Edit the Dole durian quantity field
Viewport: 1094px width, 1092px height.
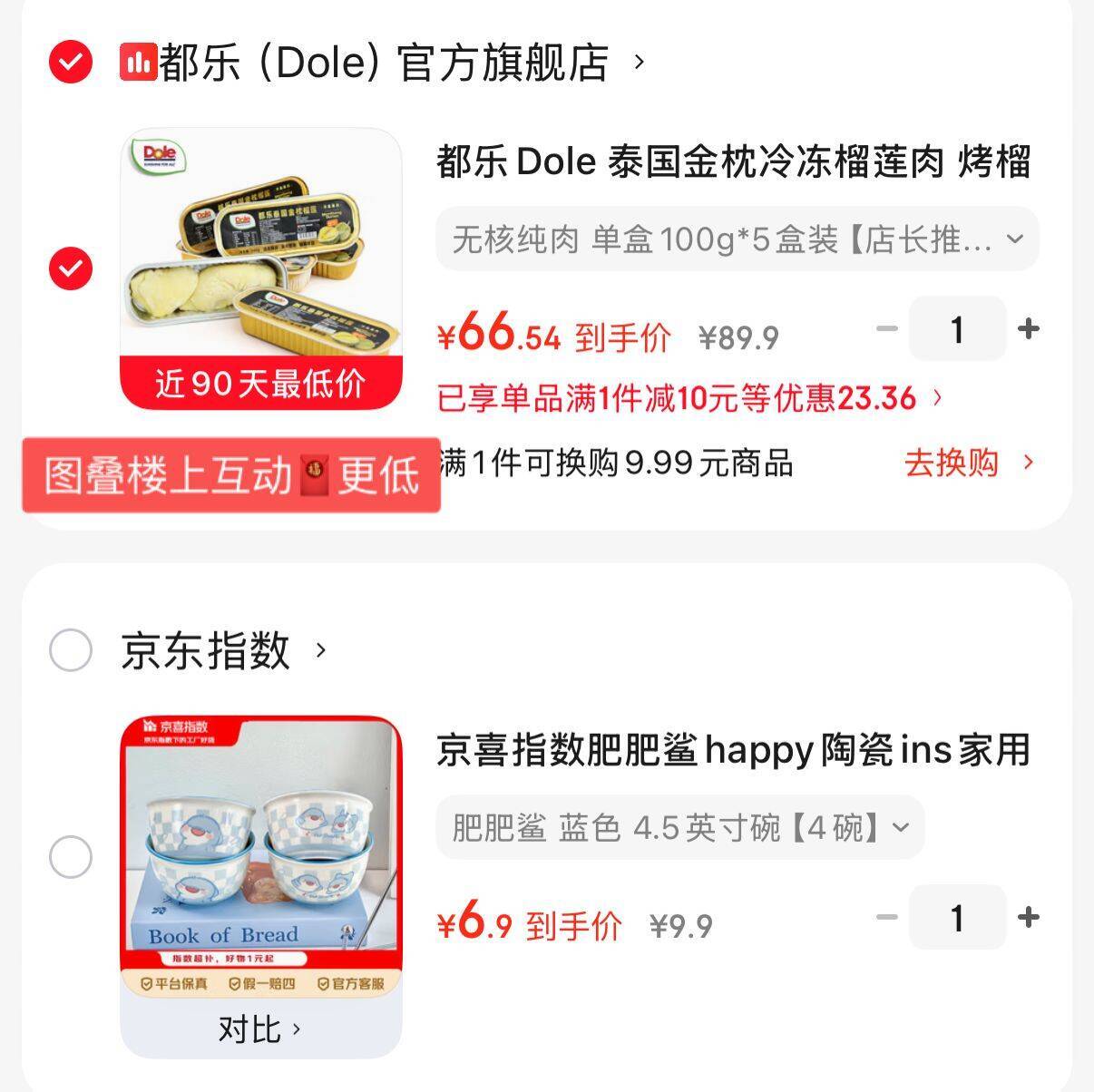[957, 329]
